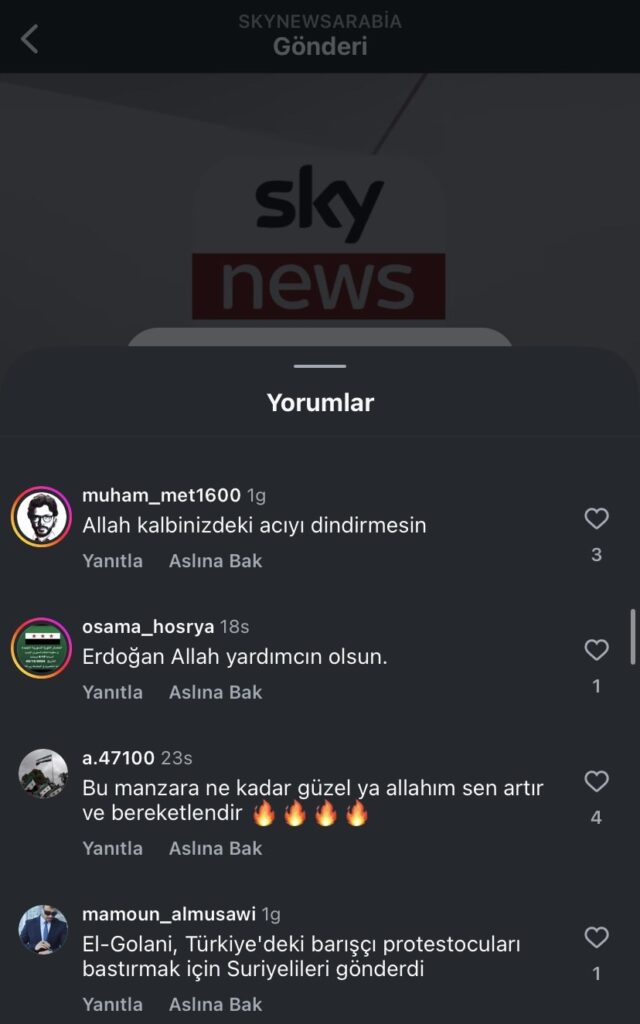This screenshot has width=640, height=1024.
Task: Open the username mamoun_almusawi
Action: coord(169,914)
